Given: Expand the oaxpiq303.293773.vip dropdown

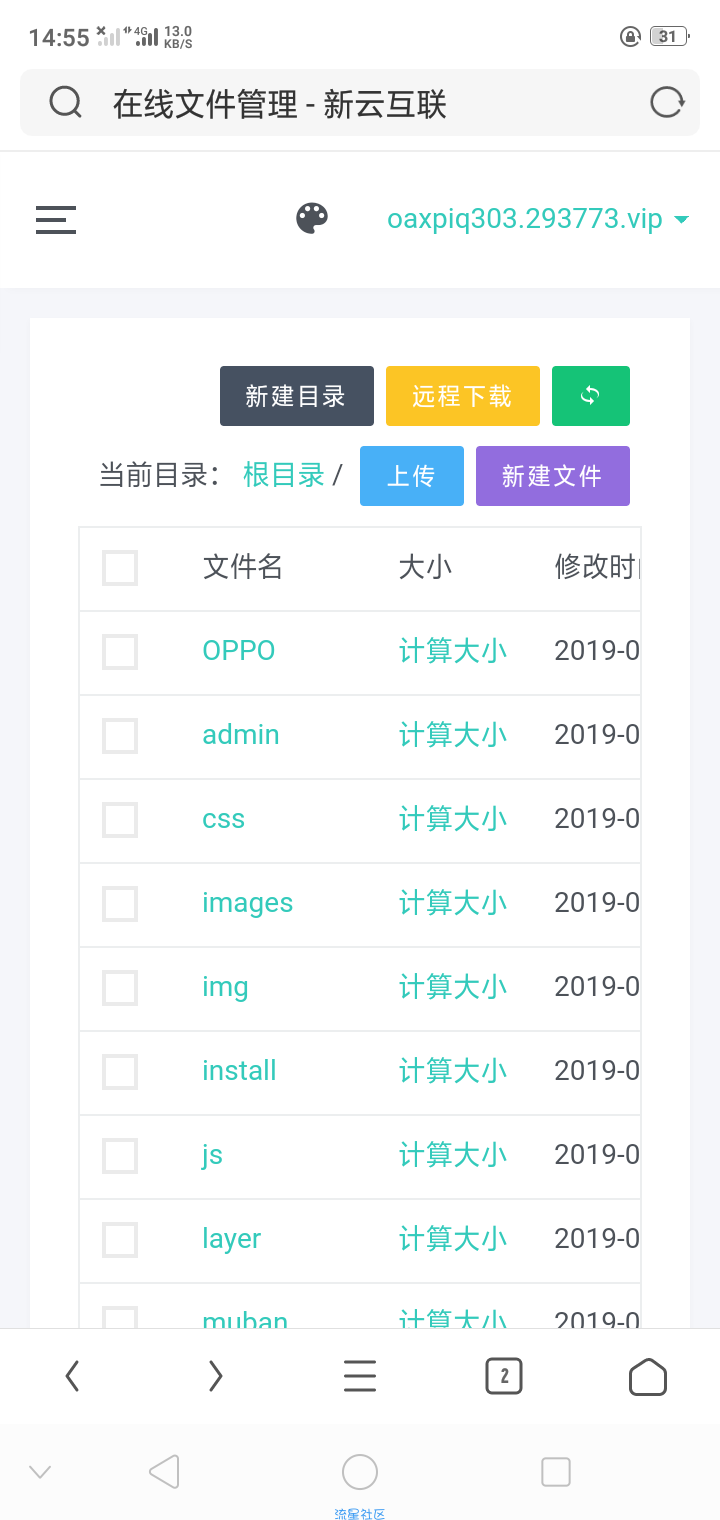Looking at the screenshot, I should click(x=538, y=219).
